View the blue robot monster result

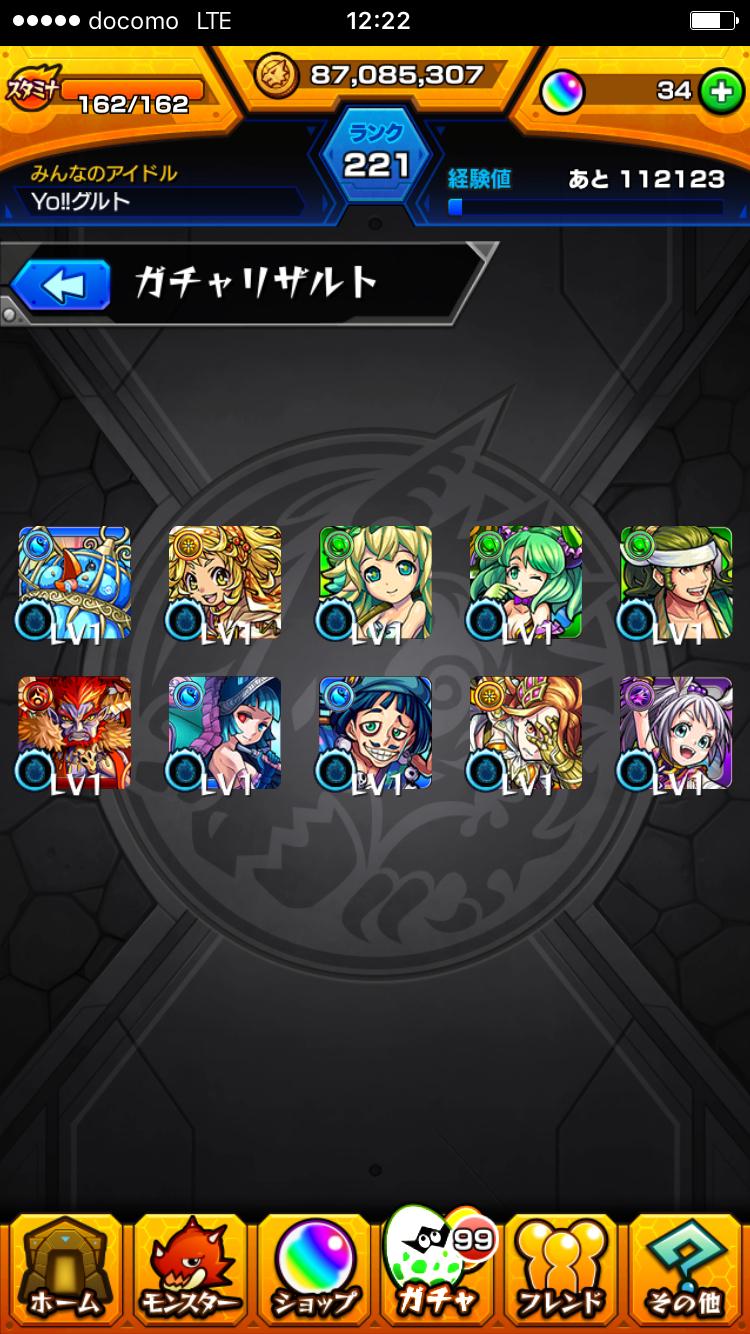[75, 583]
